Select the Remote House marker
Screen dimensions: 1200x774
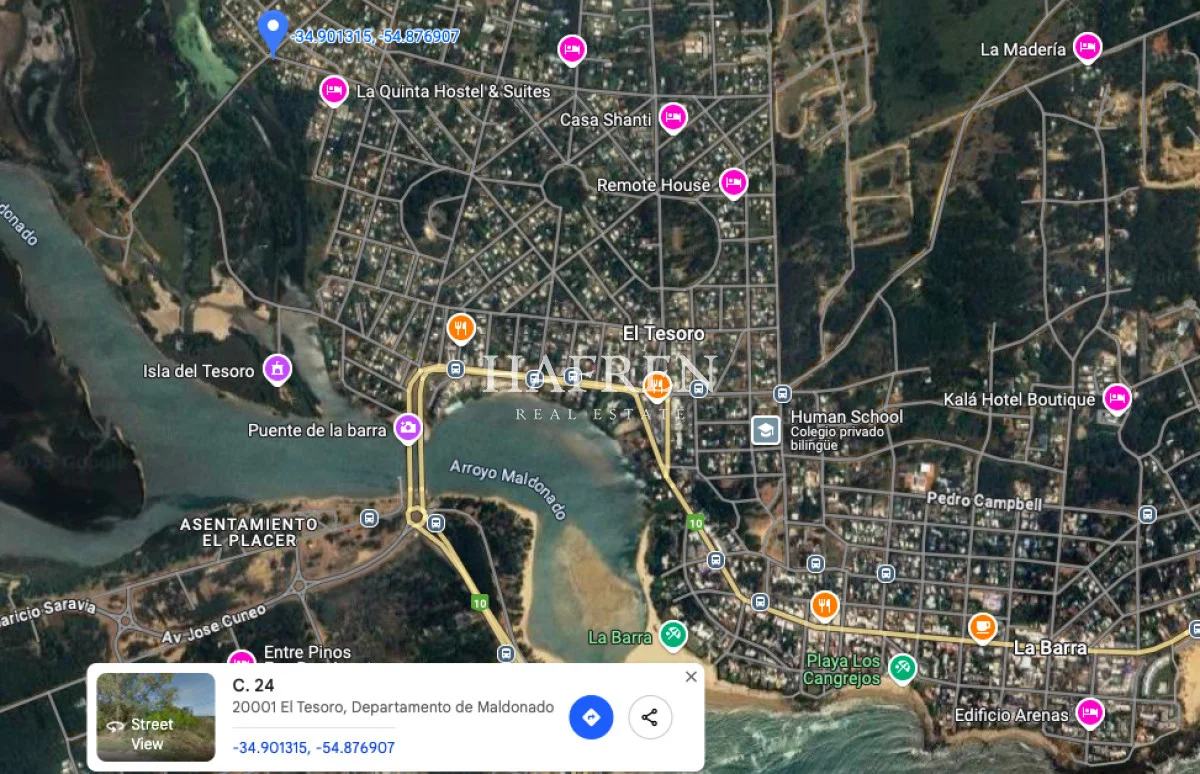point(733,183)
